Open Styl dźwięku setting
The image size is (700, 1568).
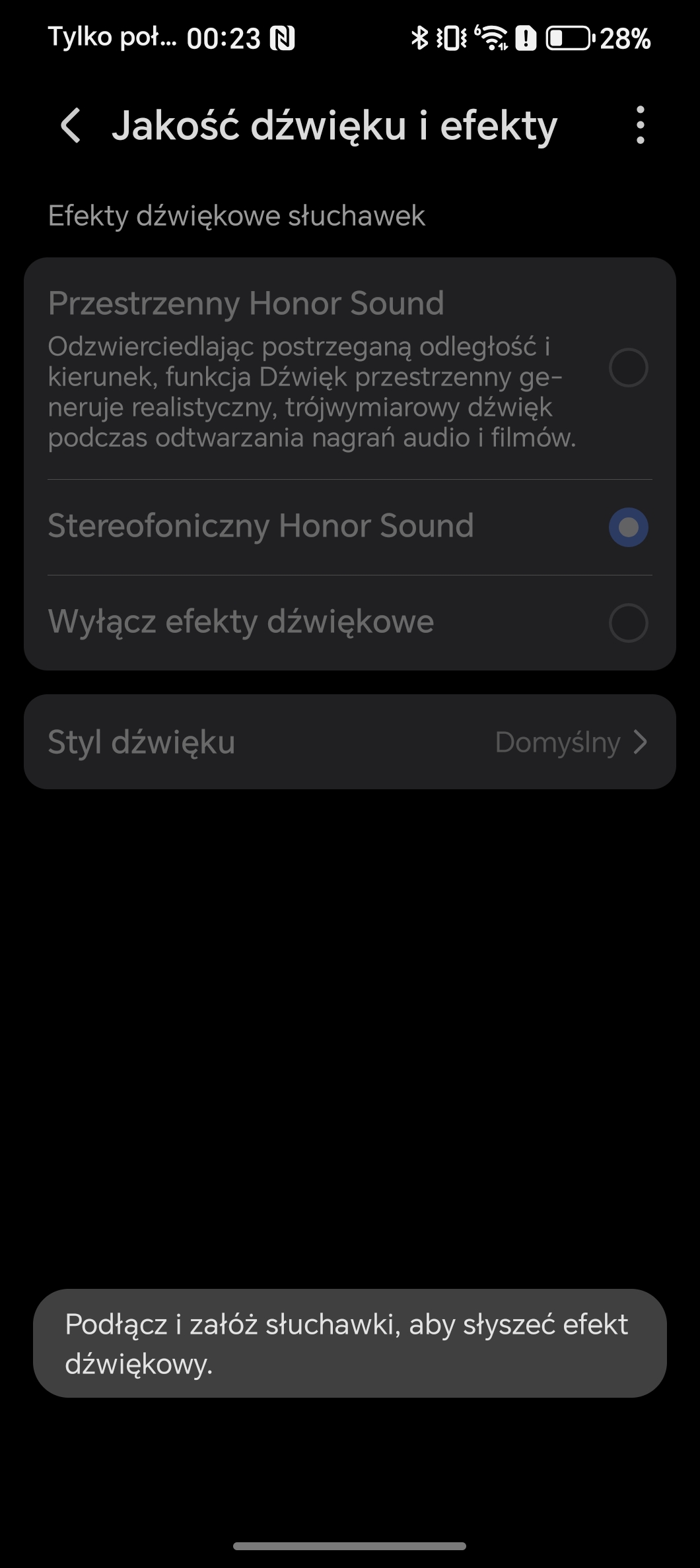(x=350, y=742)
